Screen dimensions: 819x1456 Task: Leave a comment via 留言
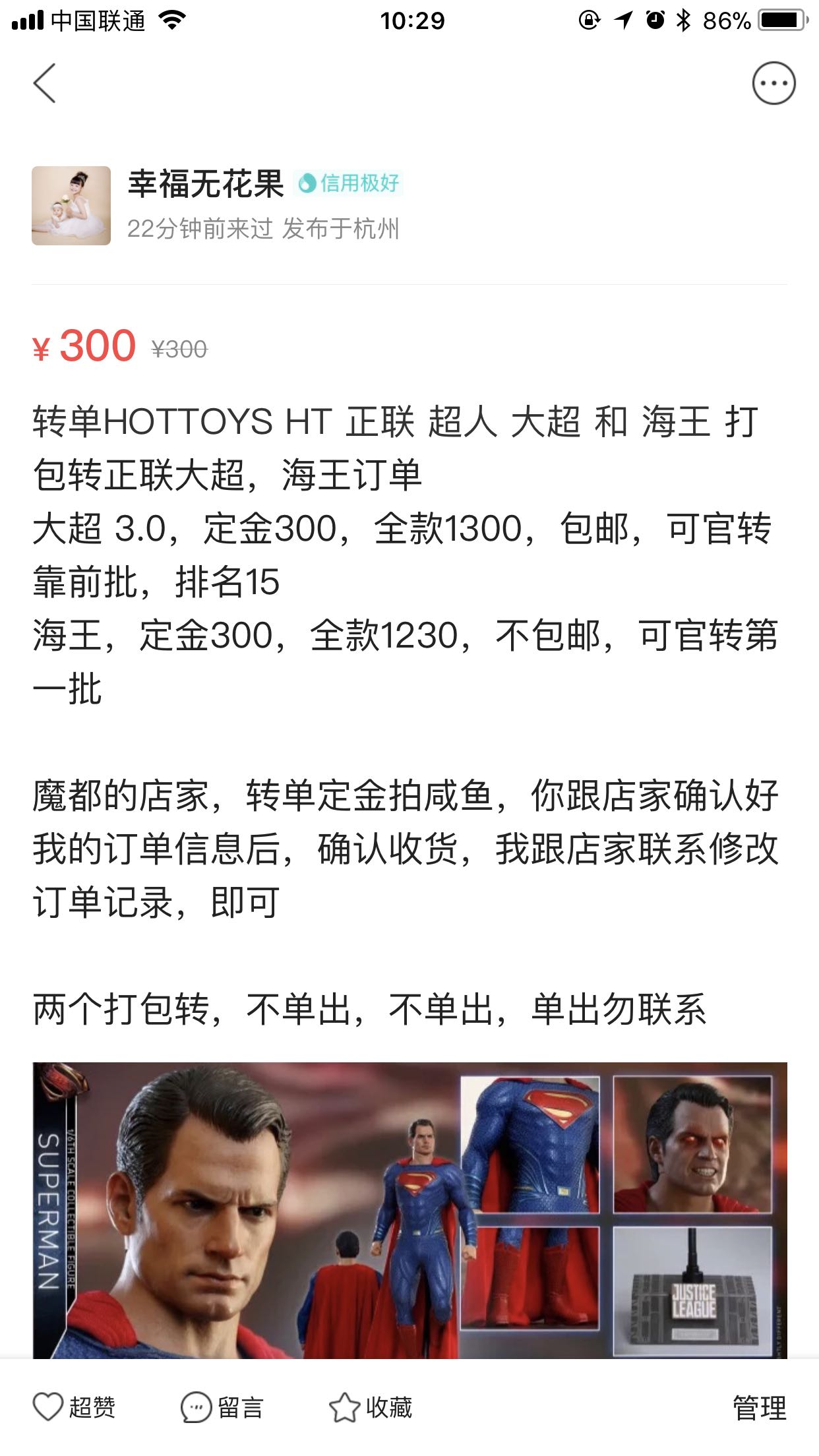click(x=222, y=1407)
